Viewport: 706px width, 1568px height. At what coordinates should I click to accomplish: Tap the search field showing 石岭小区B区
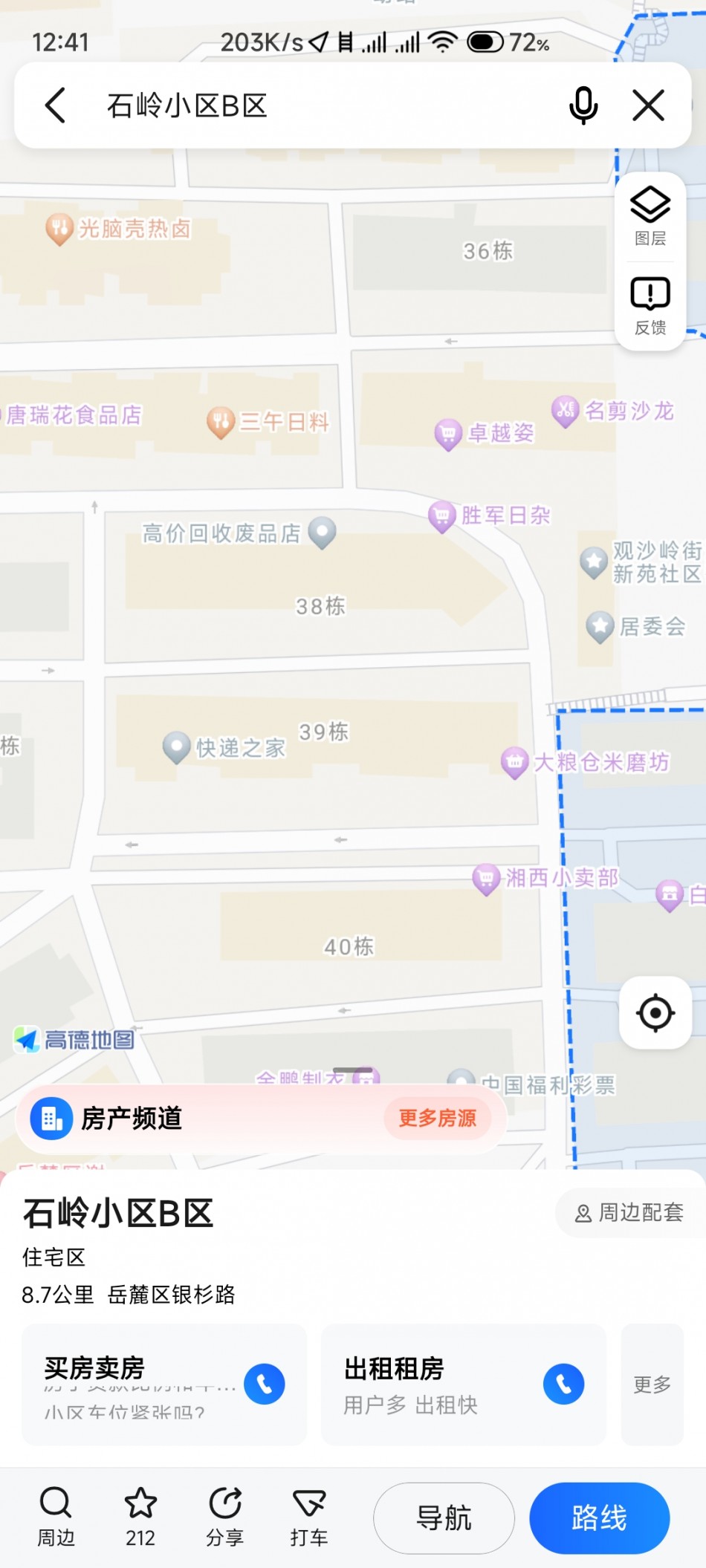coord(327,105)
